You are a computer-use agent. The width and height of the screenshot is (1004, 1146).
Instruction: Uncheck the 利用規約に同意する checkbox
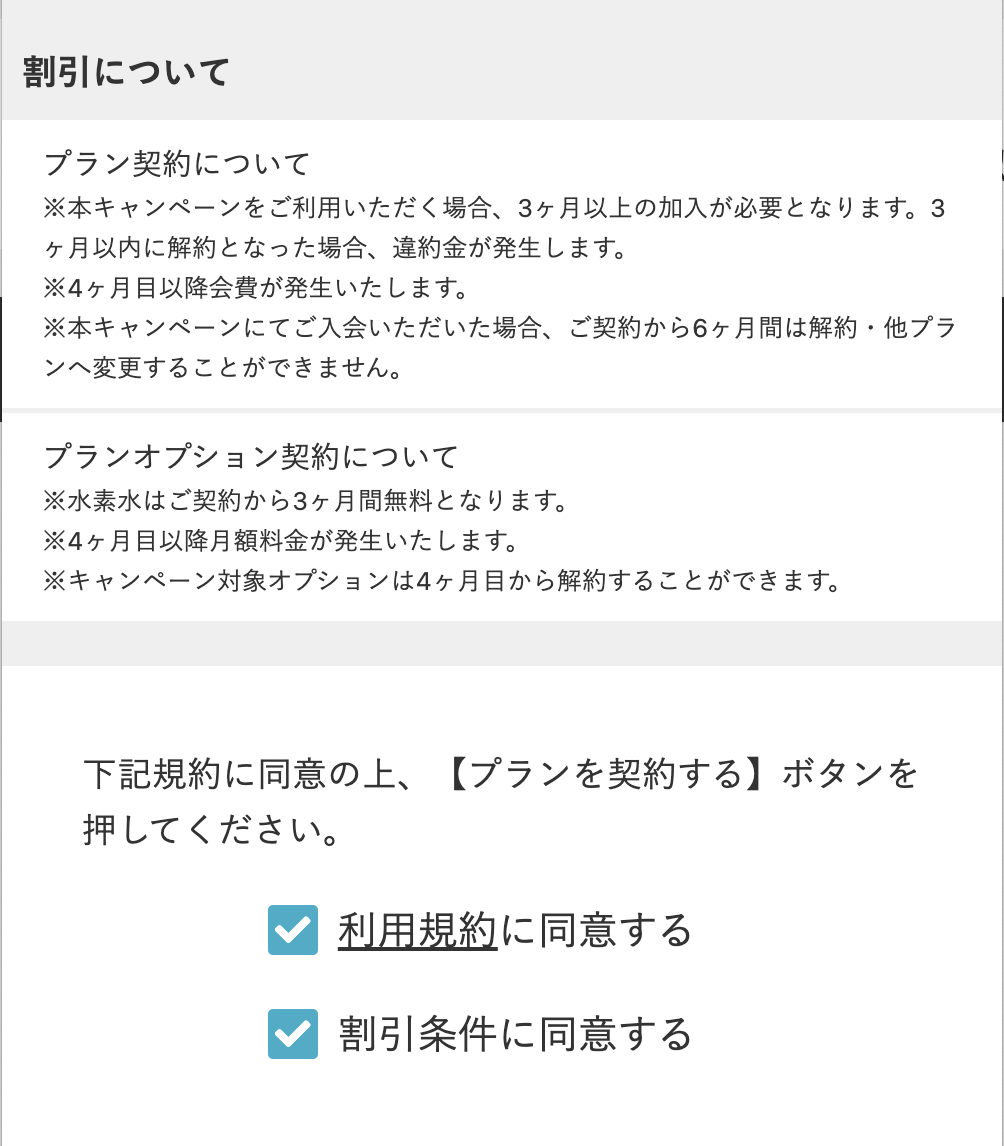click(293, 930)
